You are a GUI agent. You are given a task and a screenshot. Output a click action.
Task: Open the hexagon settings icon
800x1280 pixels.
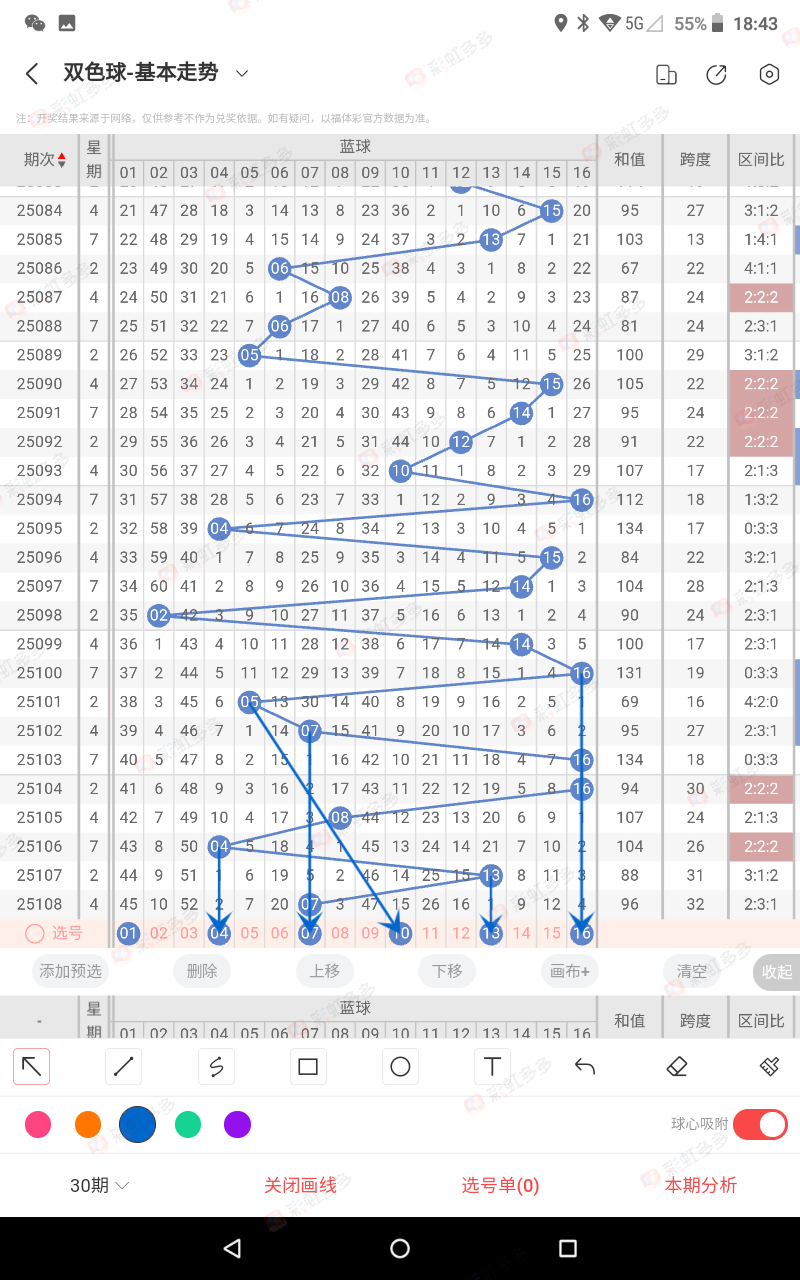(x=768, y=74)
